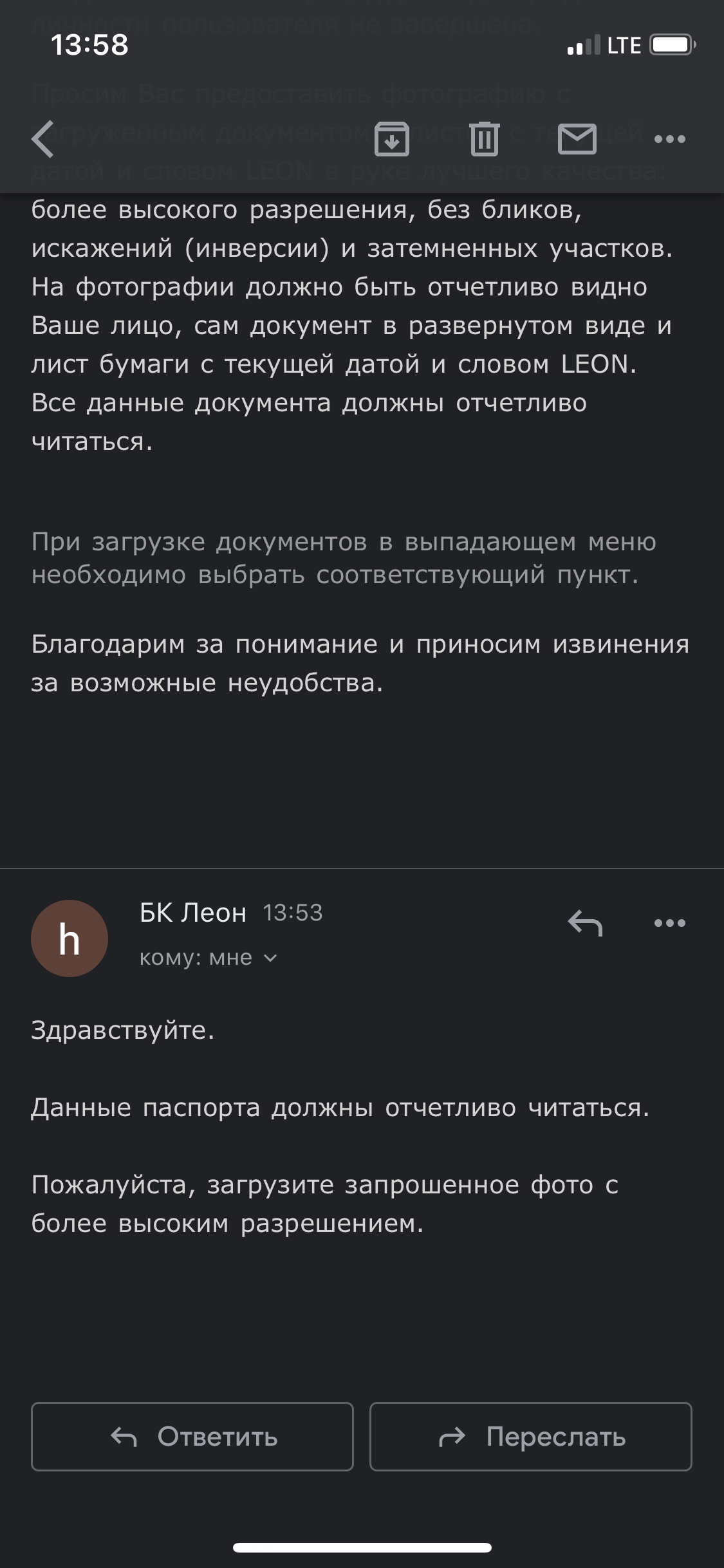Open the top toolbar overflow menu

tap(669, 139)
